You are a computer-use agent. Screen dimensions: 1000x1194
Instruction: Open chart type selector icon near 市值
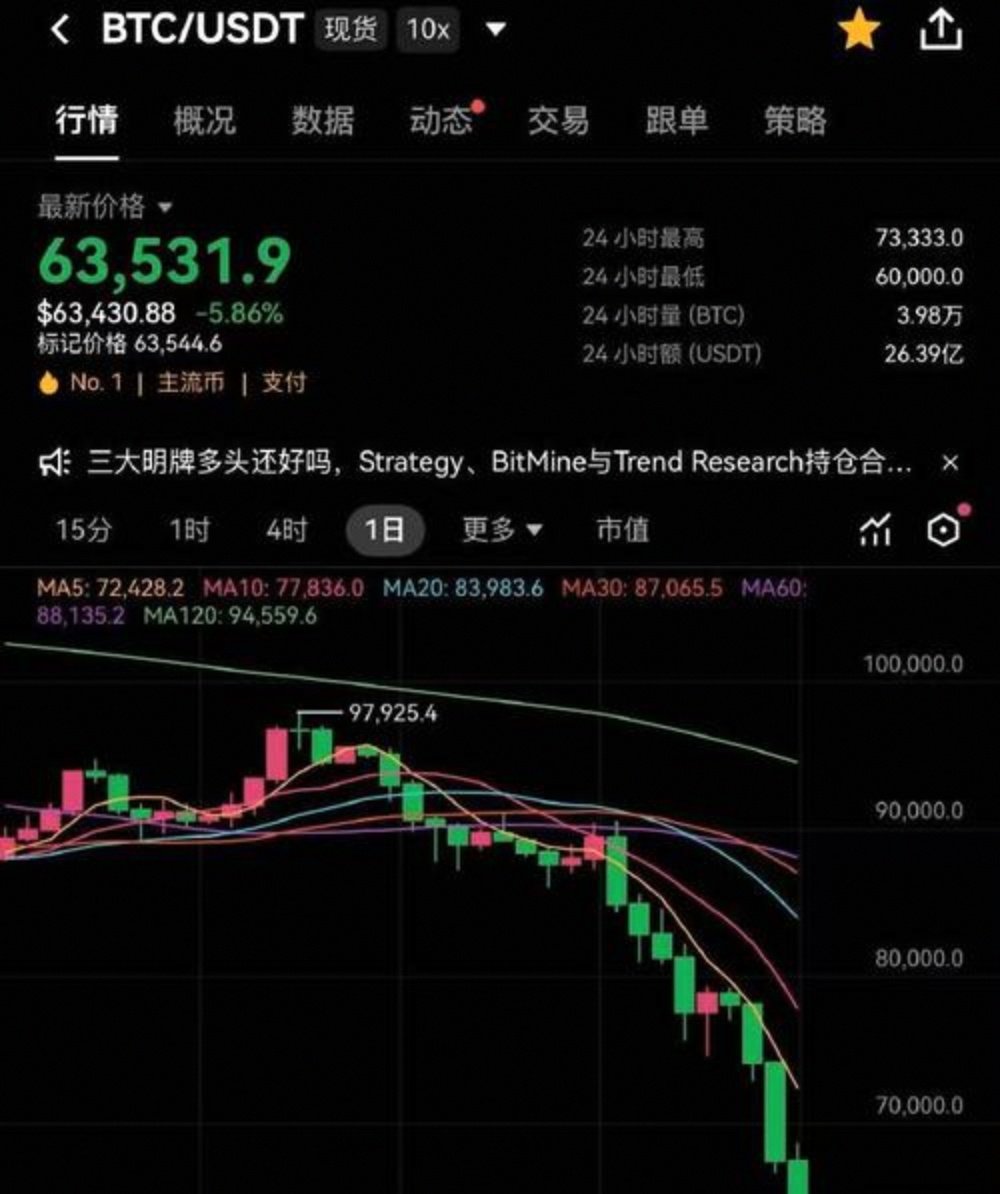875,531
